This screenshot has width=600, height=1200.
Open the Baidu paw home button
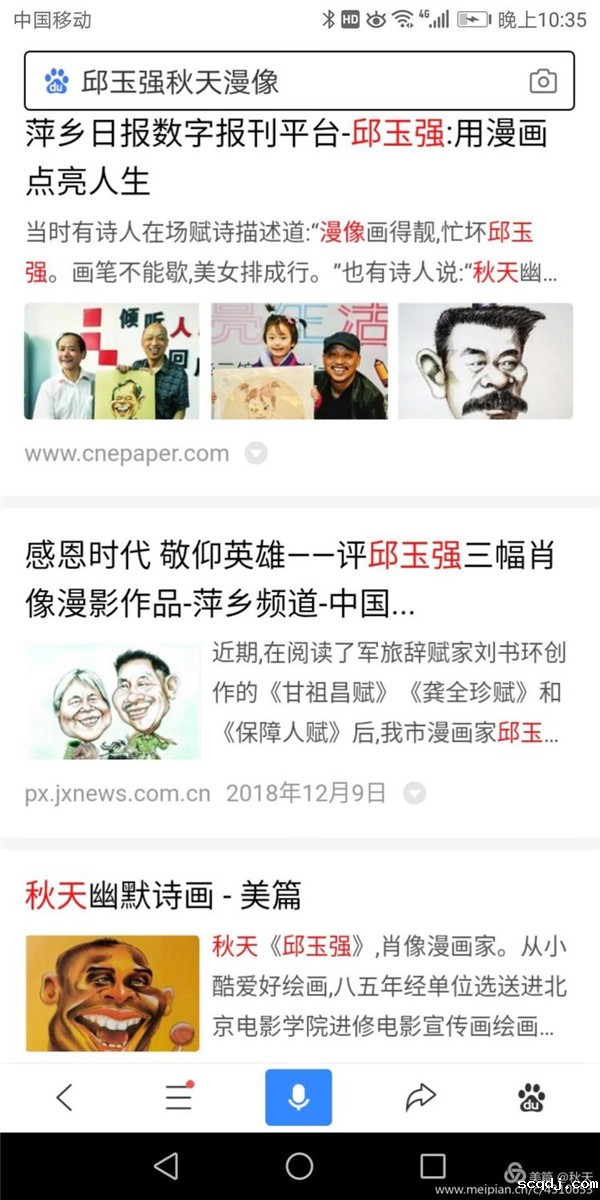tap(531, 1097)
